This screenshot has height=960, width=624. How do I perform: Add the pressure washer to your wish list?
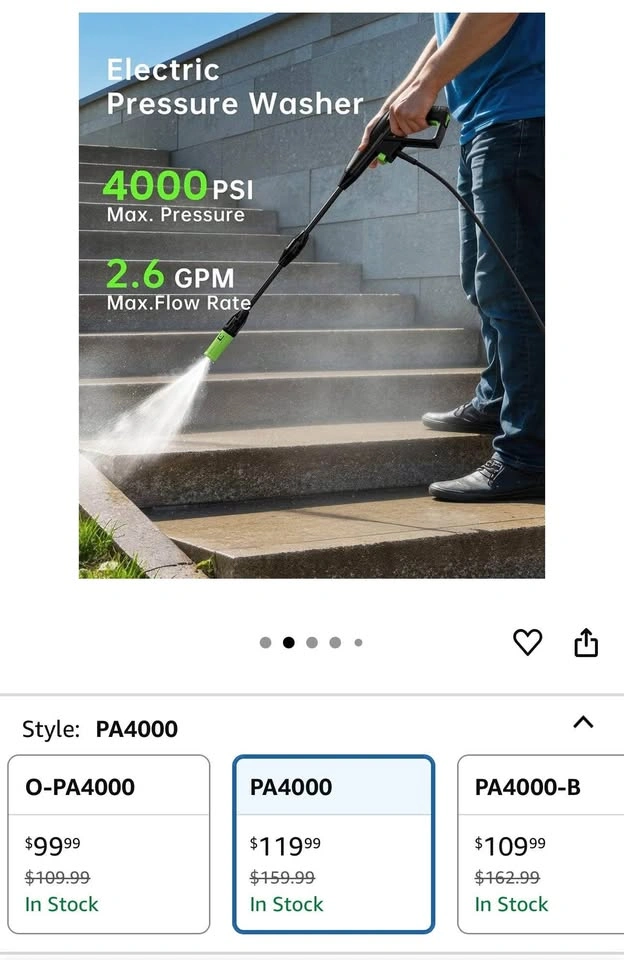(527, 642)
